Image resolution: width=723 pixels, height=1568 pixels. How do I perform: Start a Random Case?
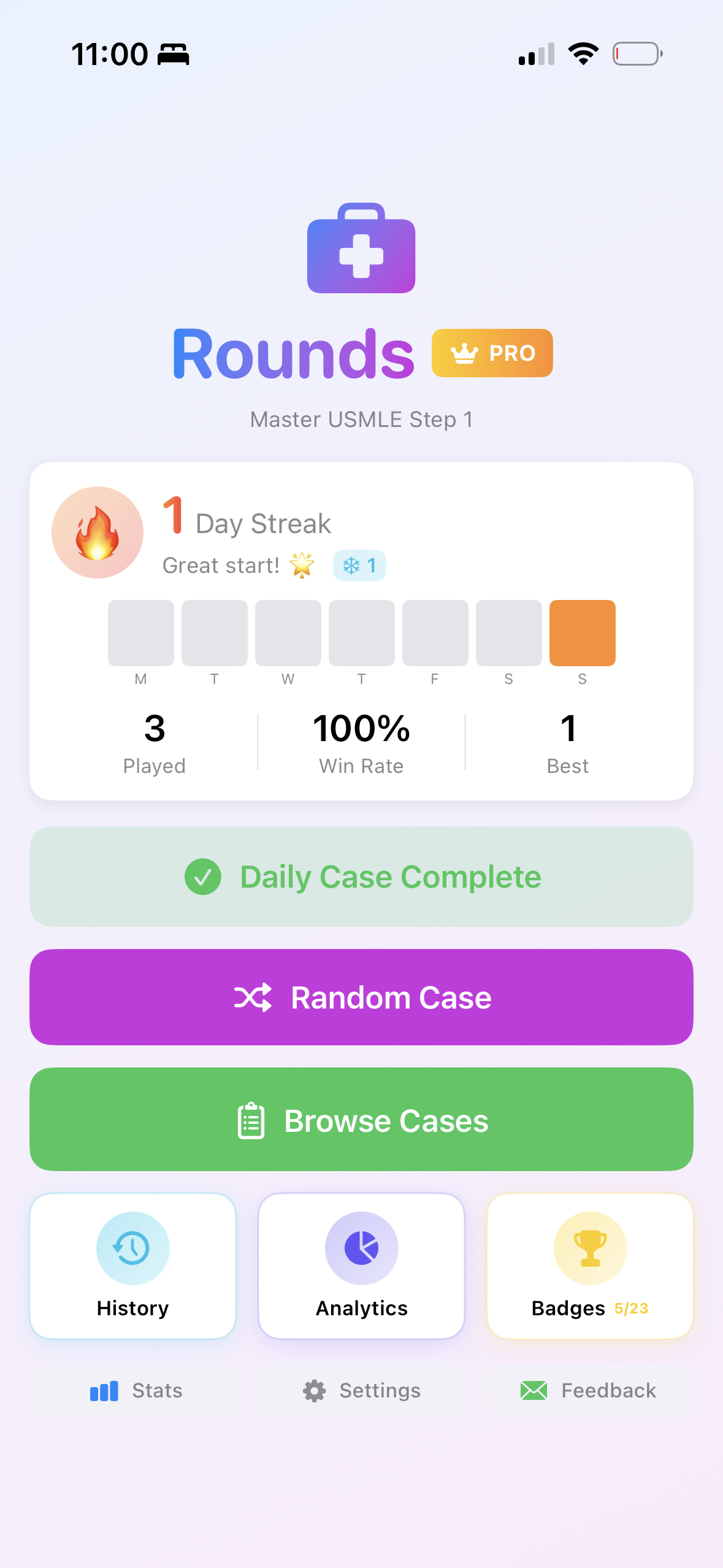pyautogui.click(x=361, y=997)
